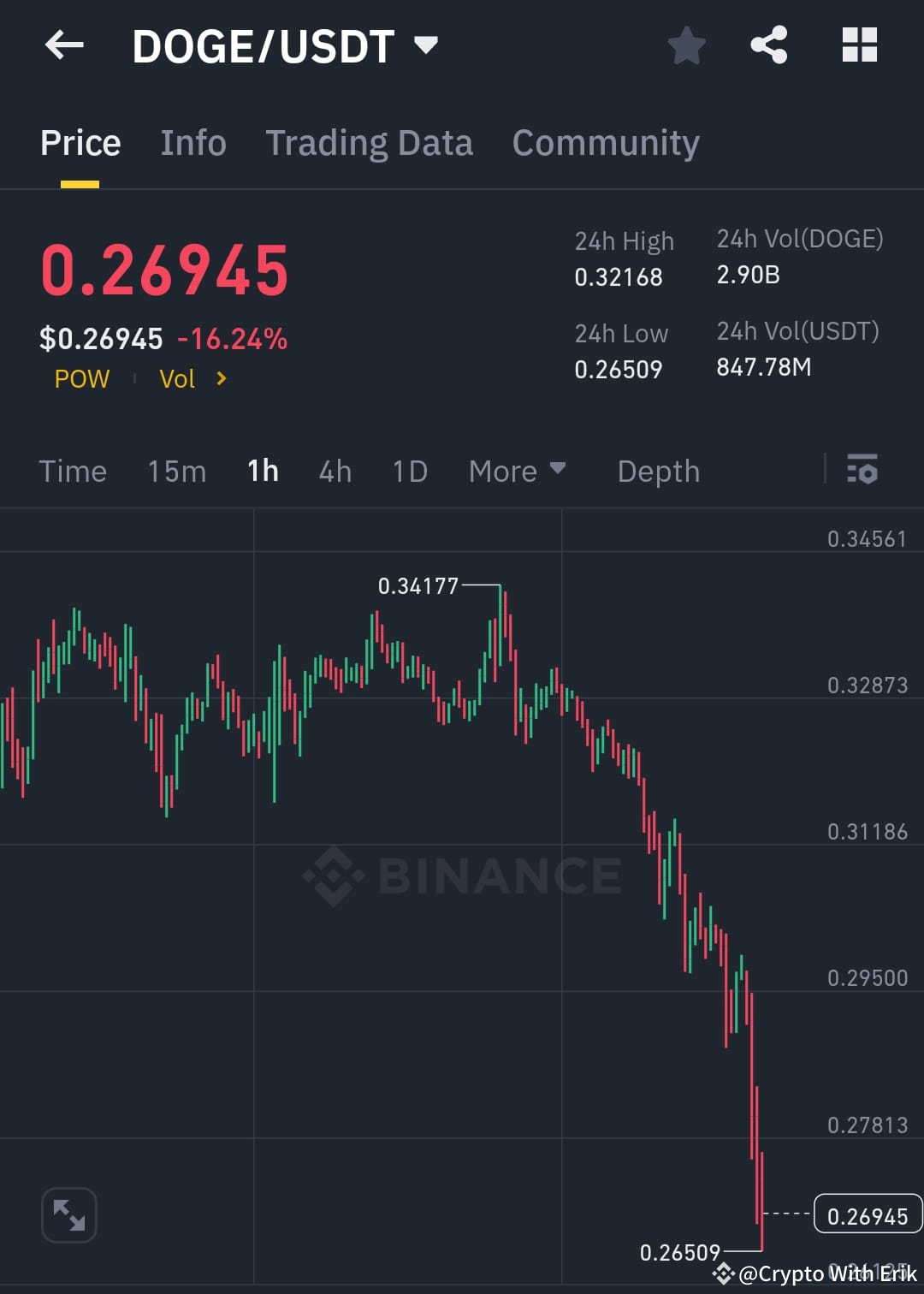The width and height of the screenshot is (924, 1294).
Task: Open the grid layout icon top right
Action: tap(859, 46)
